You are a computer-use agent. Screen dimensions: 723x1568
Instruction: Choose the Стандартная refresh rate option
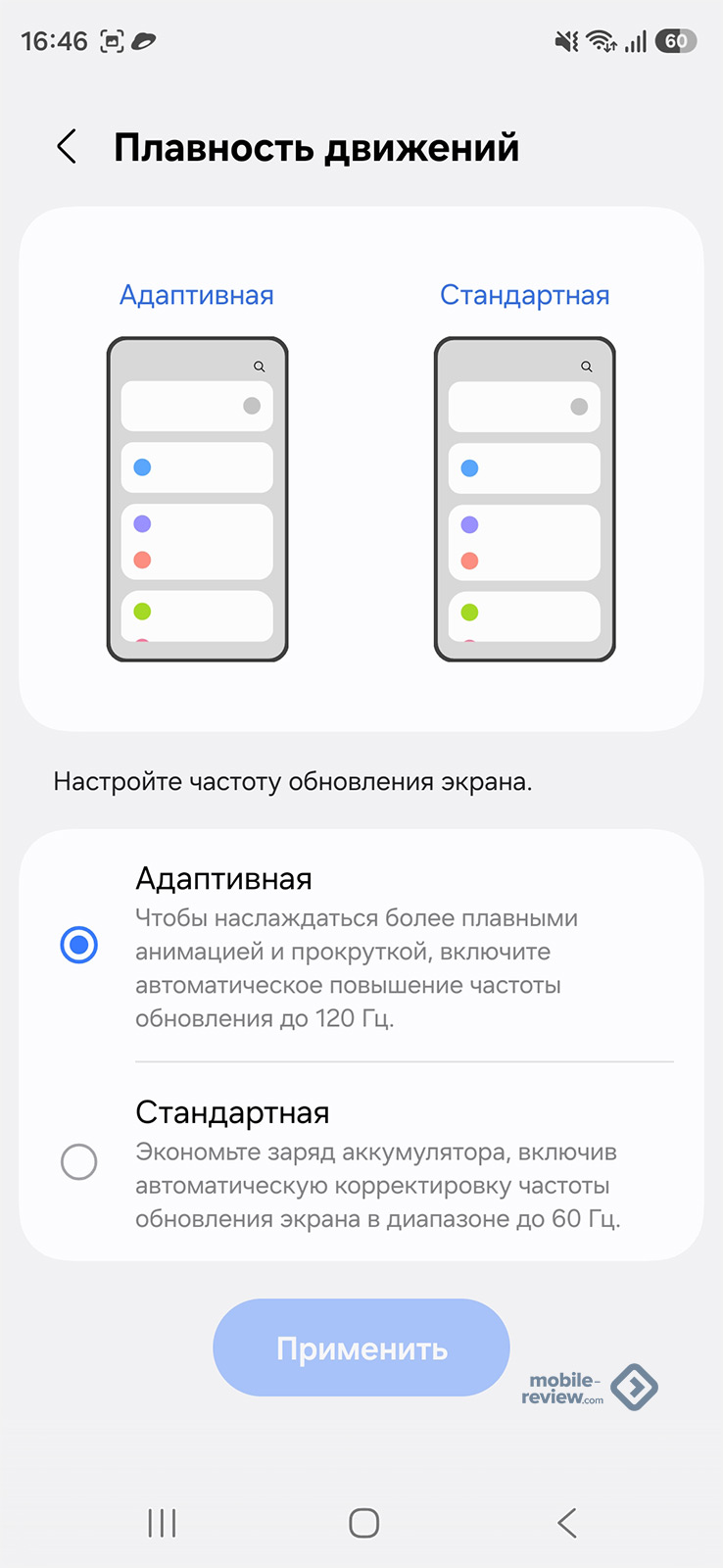coord(79,1162)
